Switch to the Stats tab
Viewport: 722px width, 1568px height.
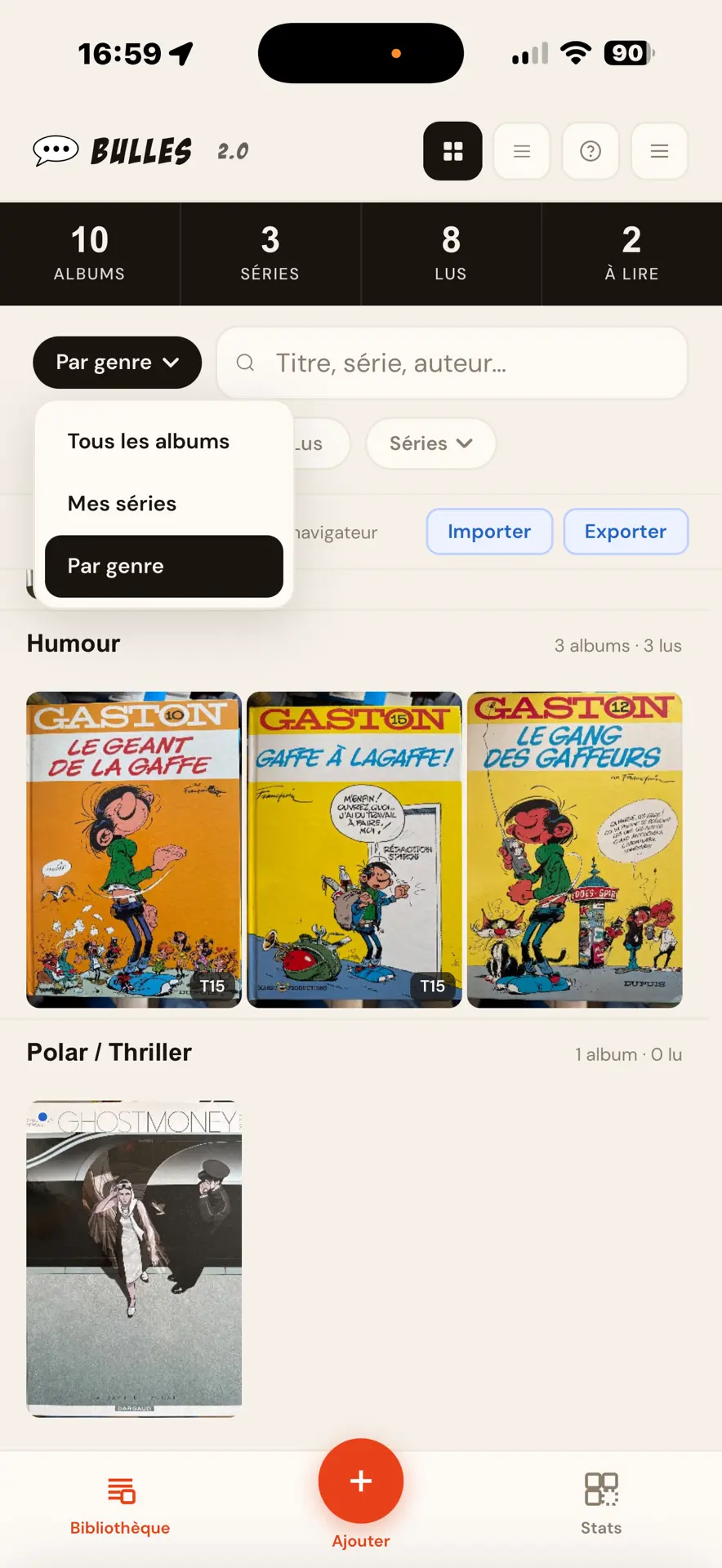coord(601,1507)
